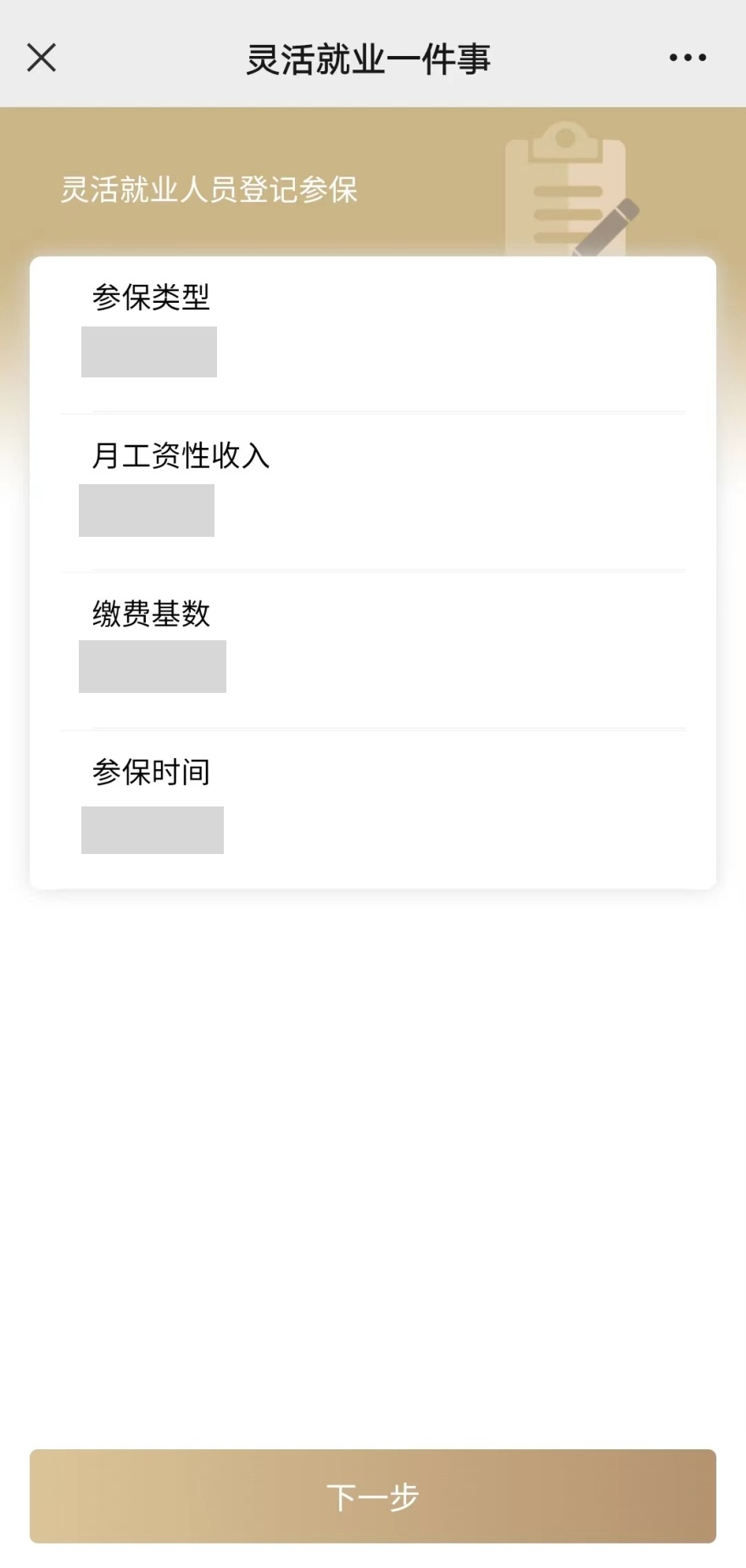Screen dimensions: 746x1568
Task: Tap the 下一步 button
Action: click(x=373, y=1496)
